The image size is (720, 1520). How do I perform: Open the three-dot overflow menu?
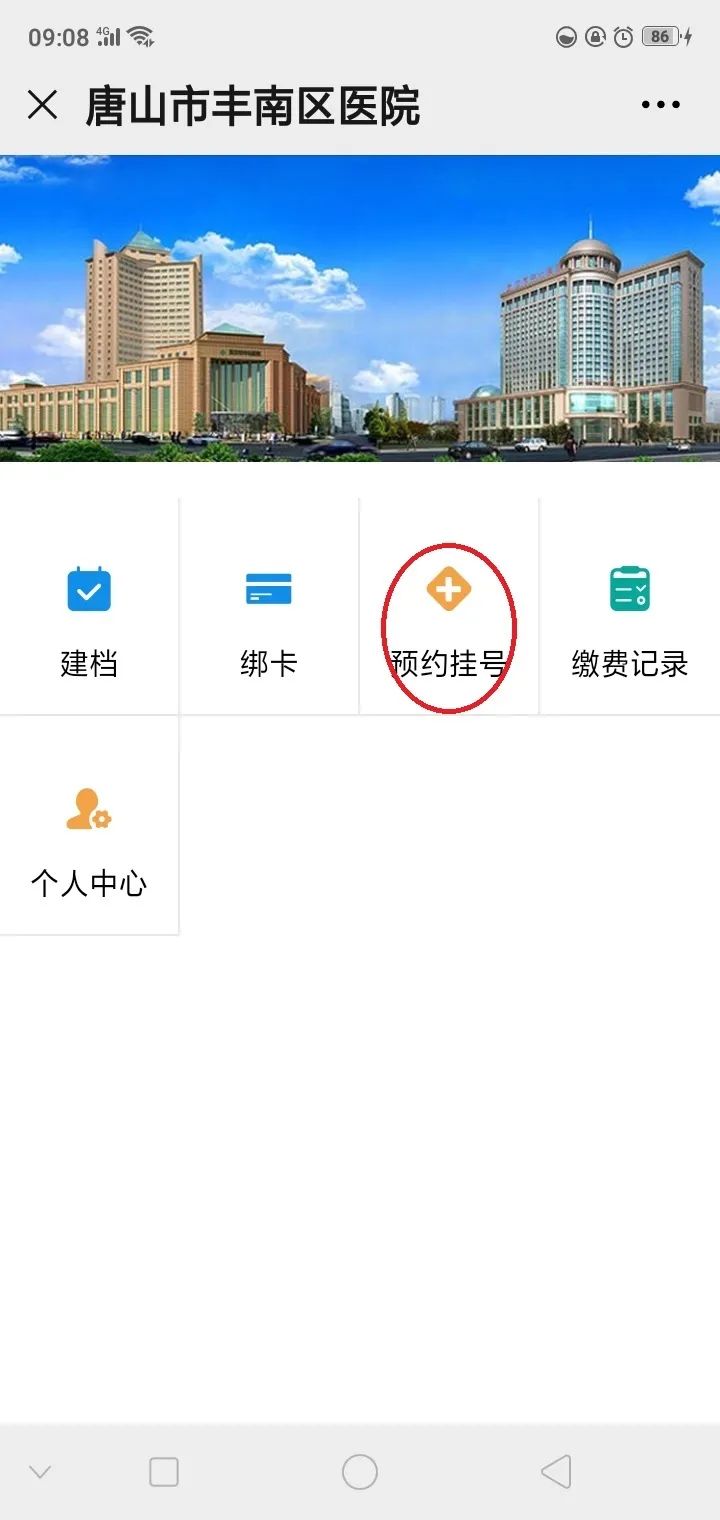click(660, 105)
